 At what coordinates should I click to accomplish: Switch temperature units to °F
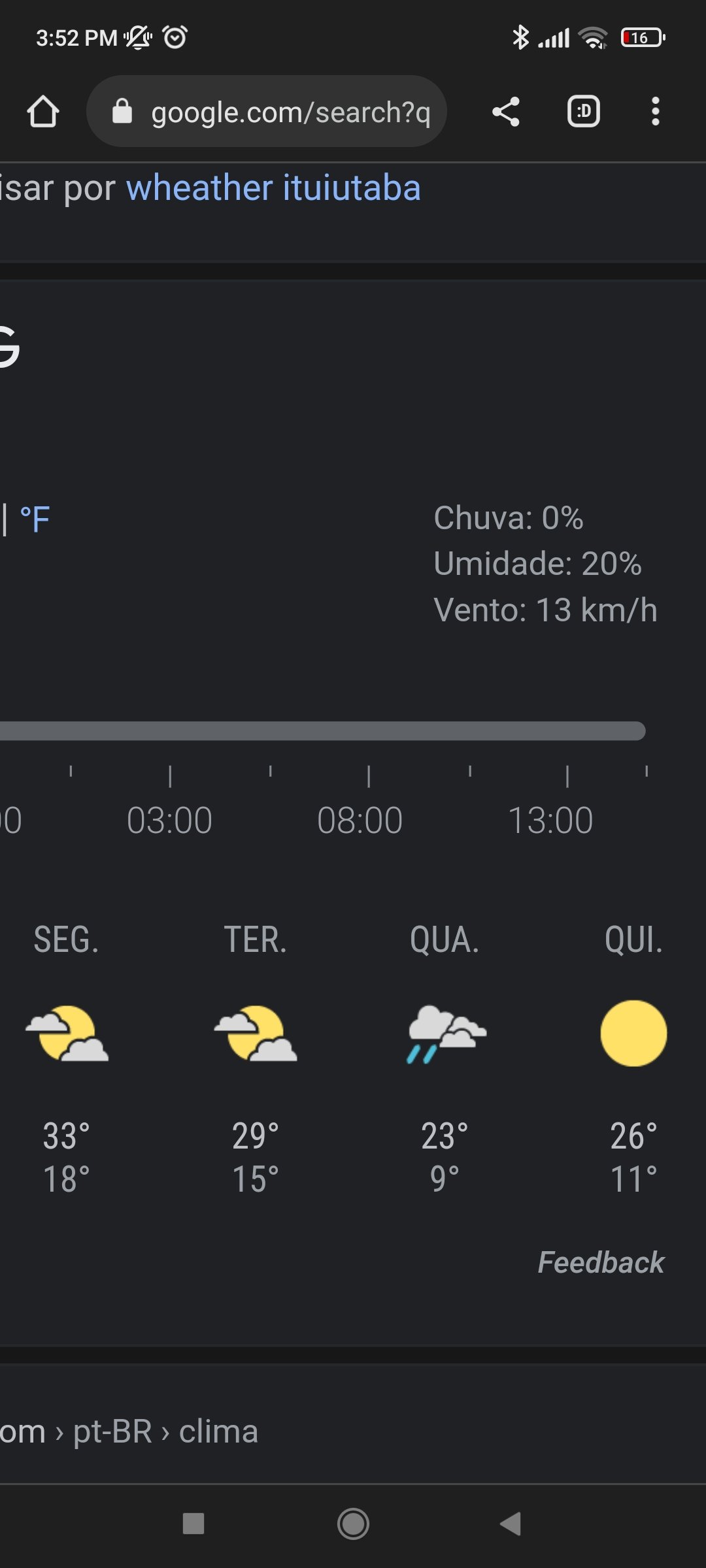(35, 520)
